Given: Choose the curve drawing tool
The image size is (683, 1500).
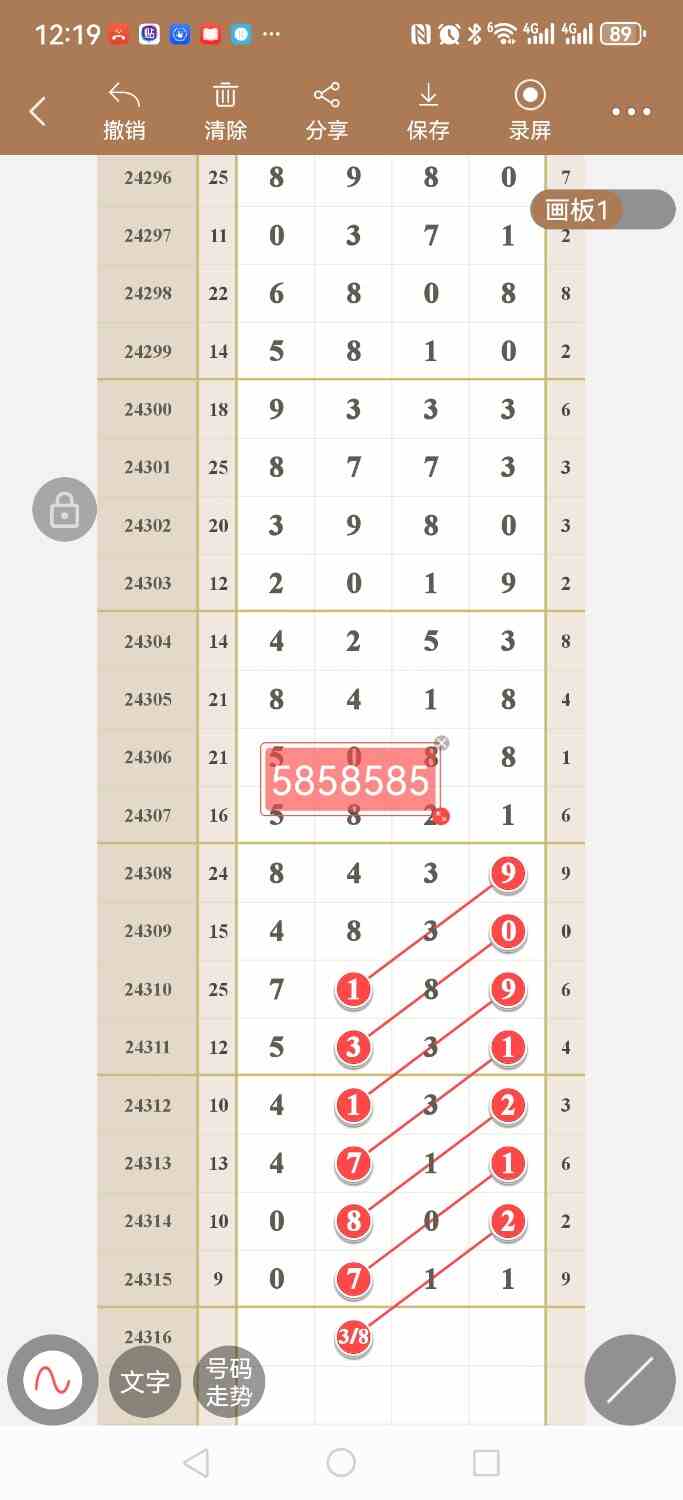Looking at the screenshot, I should pos(53,1381).
